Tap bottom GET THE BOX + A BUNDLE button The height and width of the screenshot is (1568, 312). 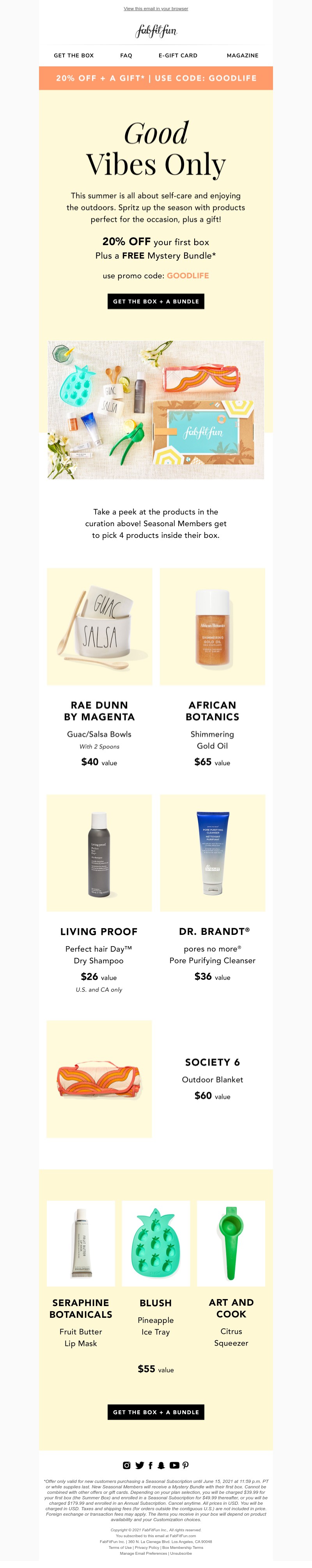coord(156,1412)
